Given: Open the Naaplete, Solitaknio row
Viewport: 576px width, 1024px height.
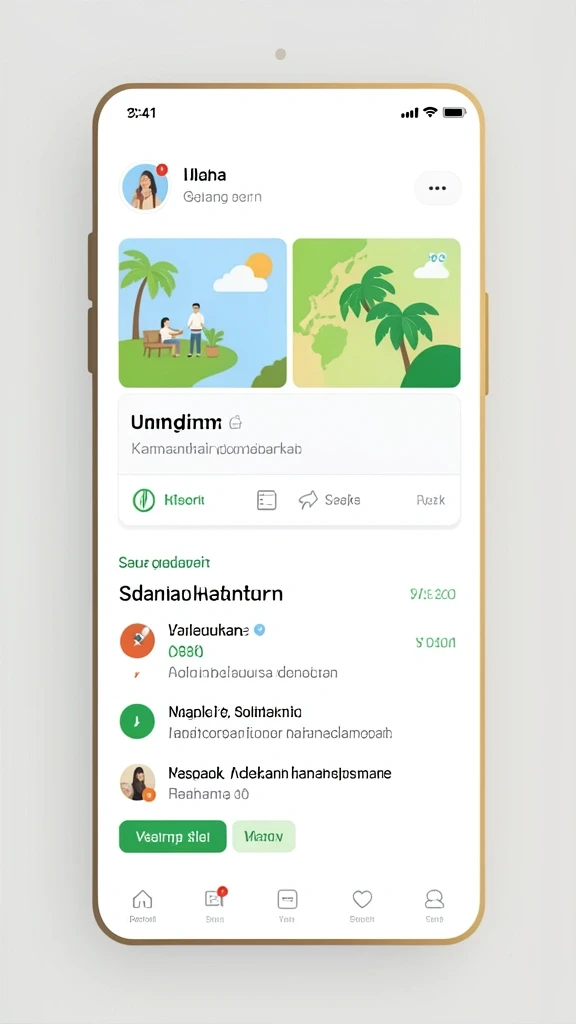Looking at the screenshot, I should coord(288,722).
